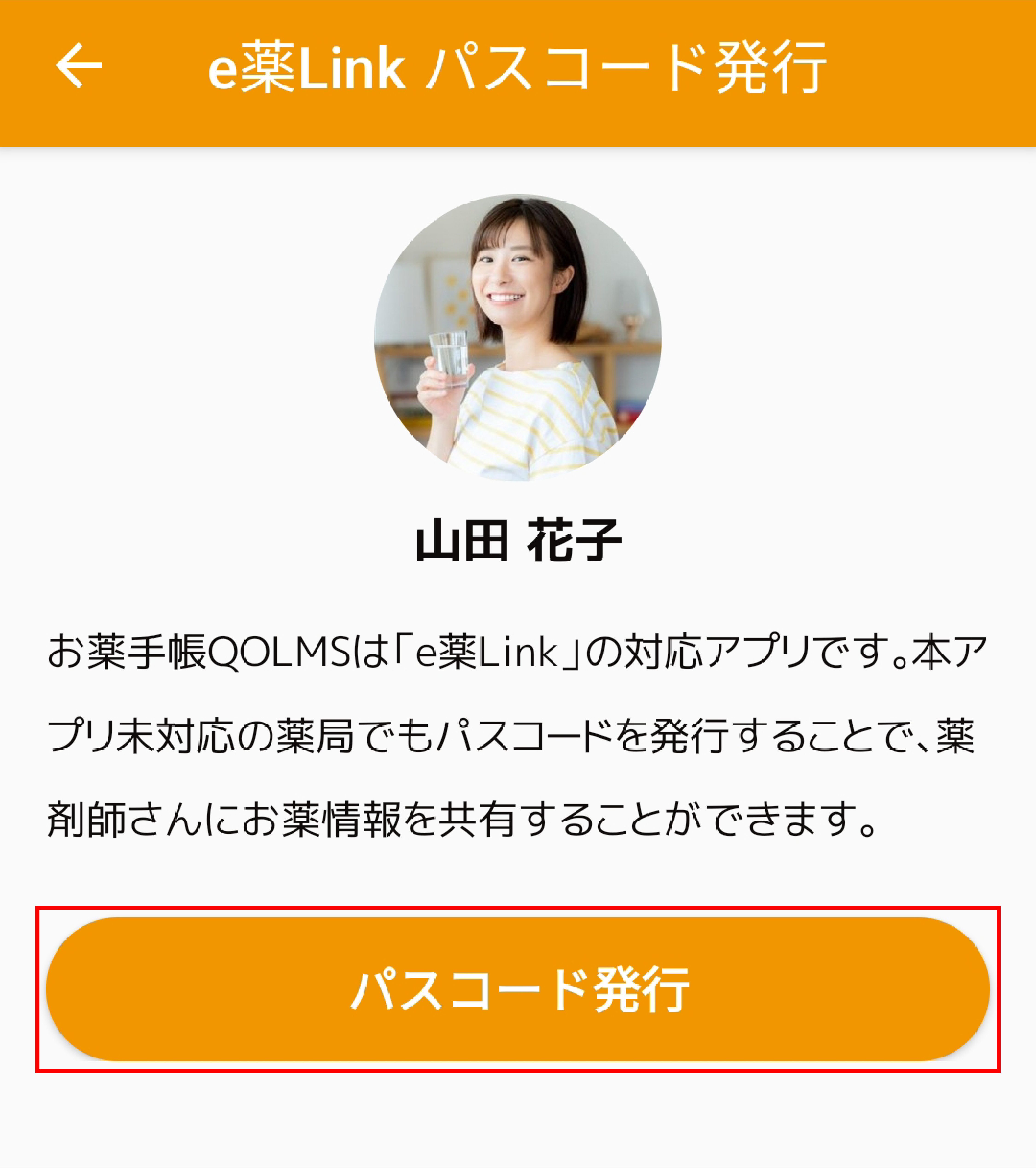Tap the パスコード発行 button
This screenshot has width=1036, height=1168.
518,989
